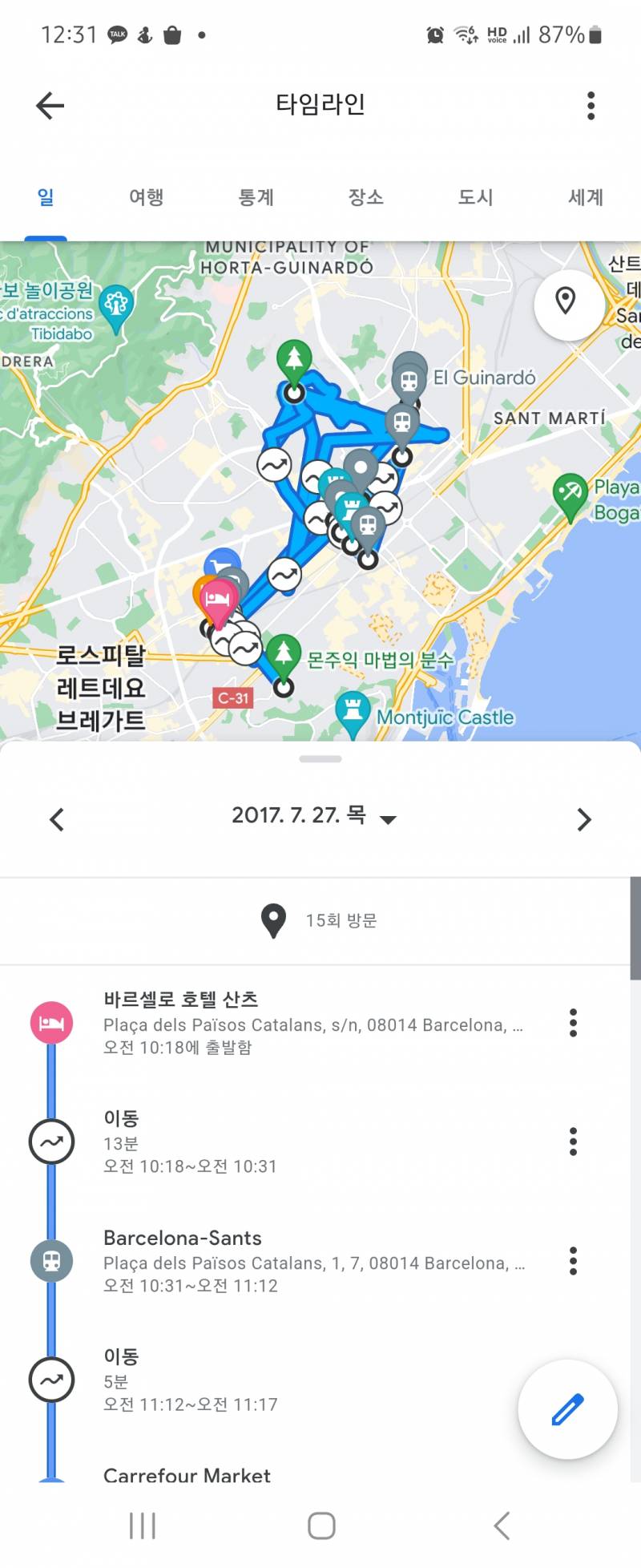The width and height of the screenshot is (641, 1568).
Task: Expand the bottom sheet drag handle
Action: click(320, 758)
